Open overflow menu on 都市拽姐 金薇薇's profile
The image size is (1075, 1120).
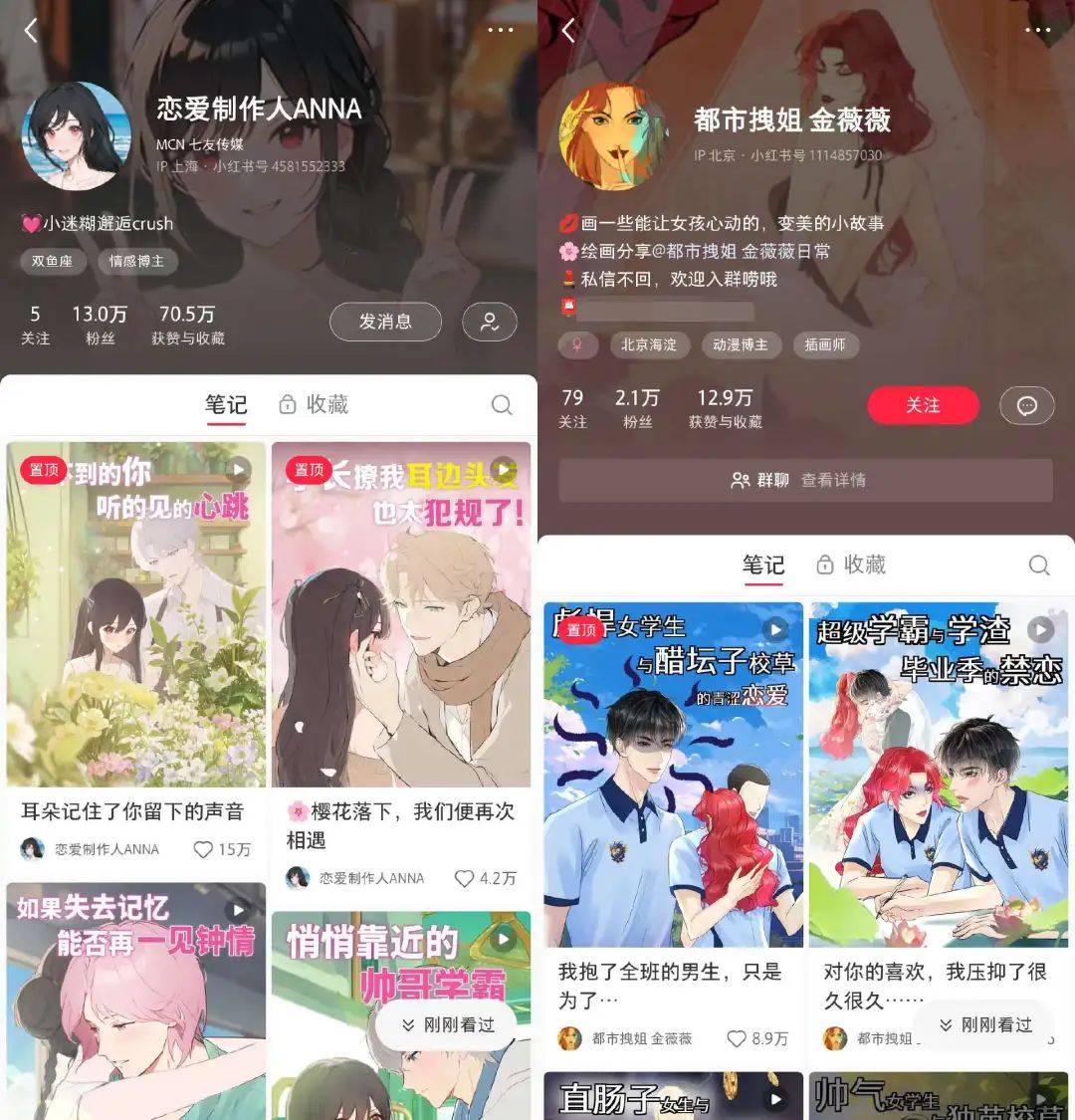point(1038,31)
